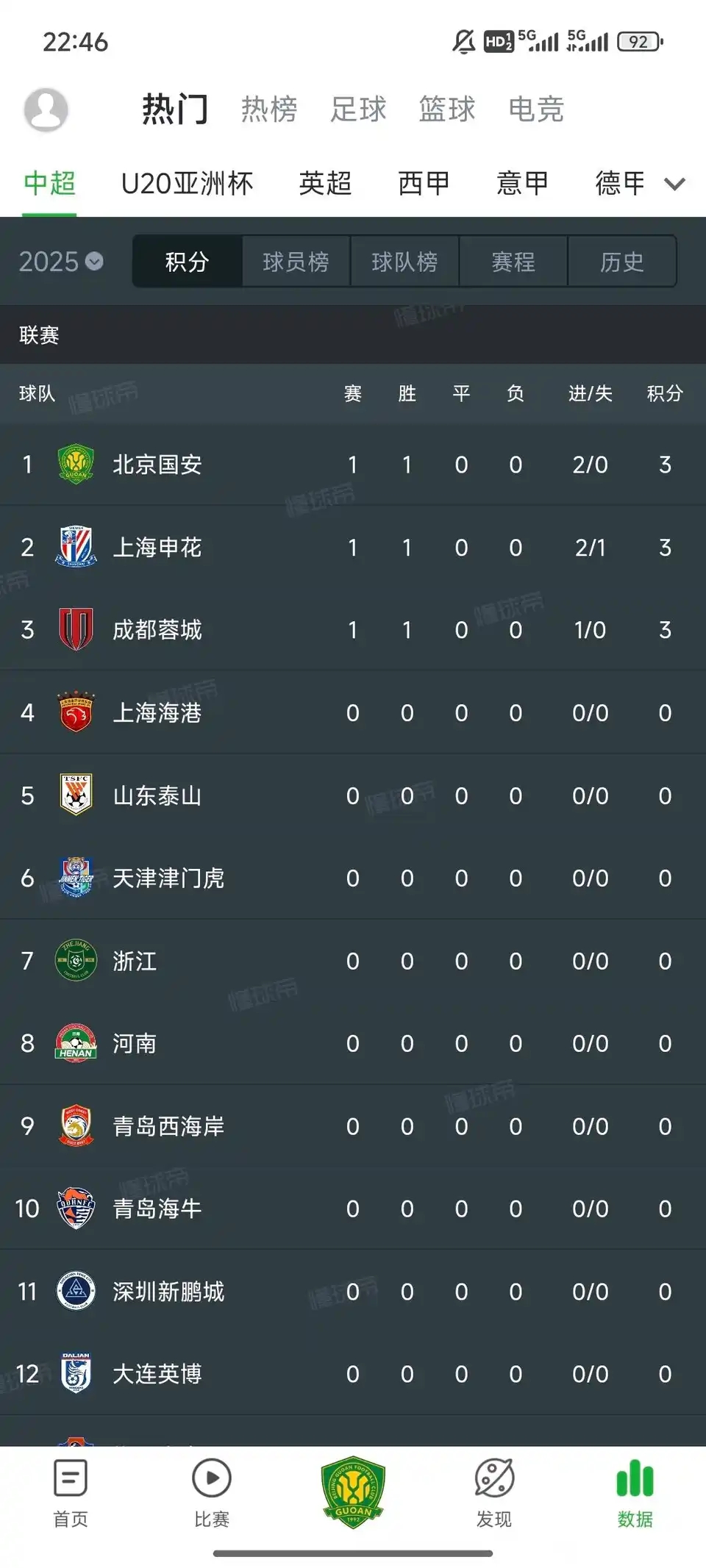Select the 球队榜 tab

(x=404, y=262)
